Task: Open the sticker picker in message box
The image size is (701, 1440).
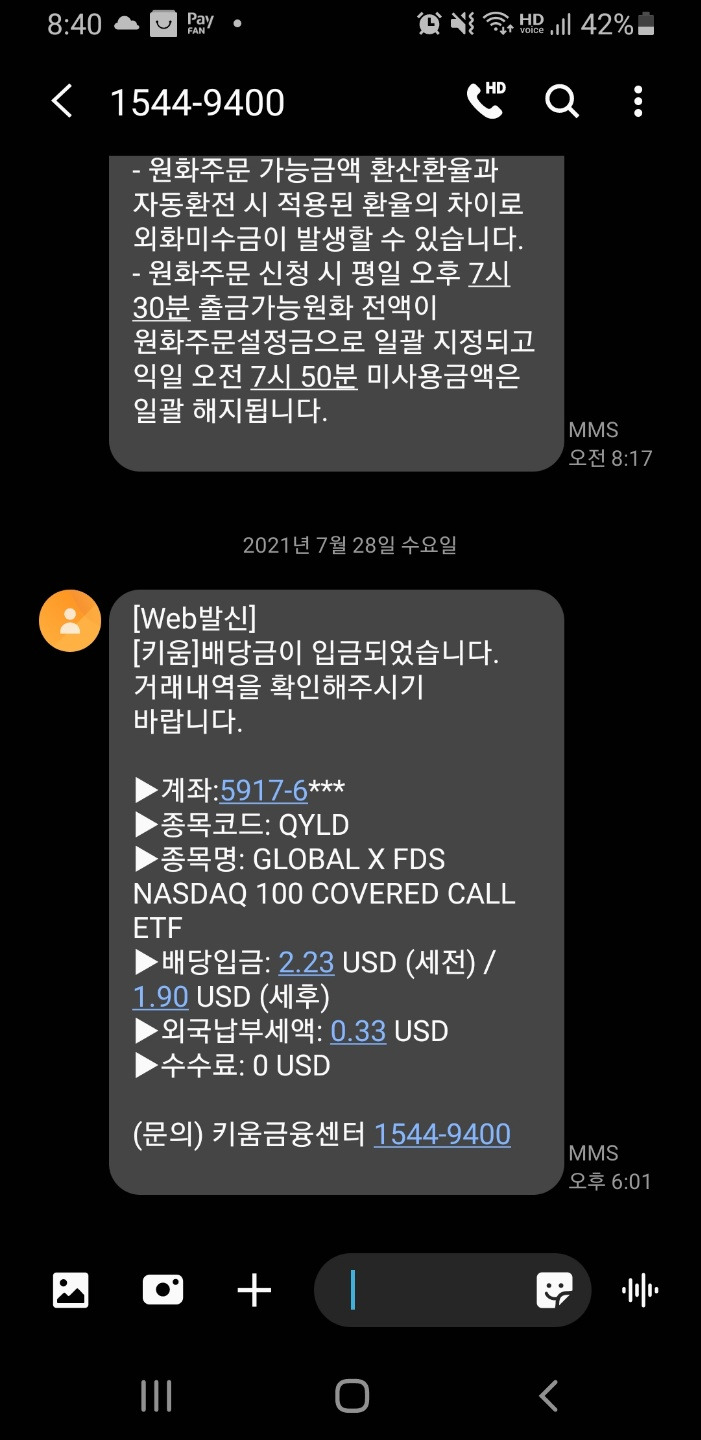Action: click(554, 1291)
